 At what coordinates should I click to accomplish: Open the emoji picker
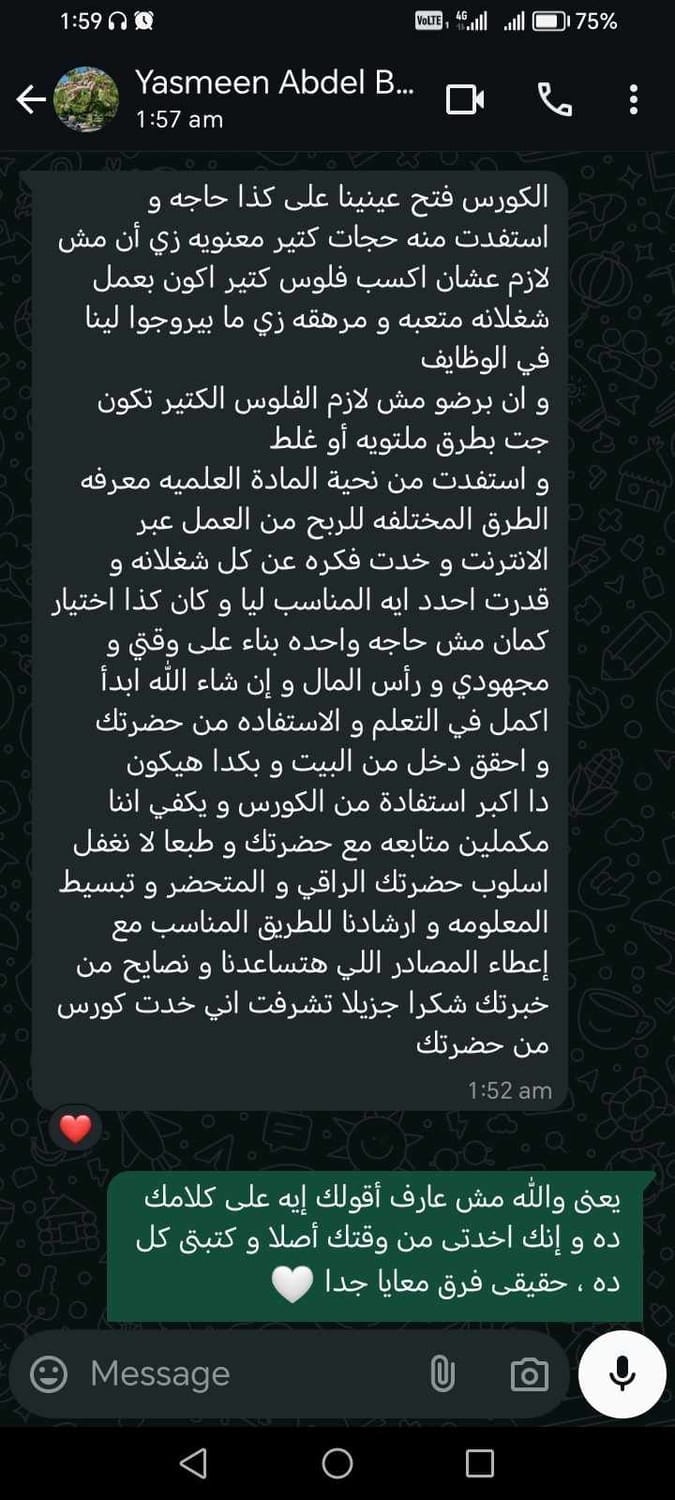(49, 1374)
